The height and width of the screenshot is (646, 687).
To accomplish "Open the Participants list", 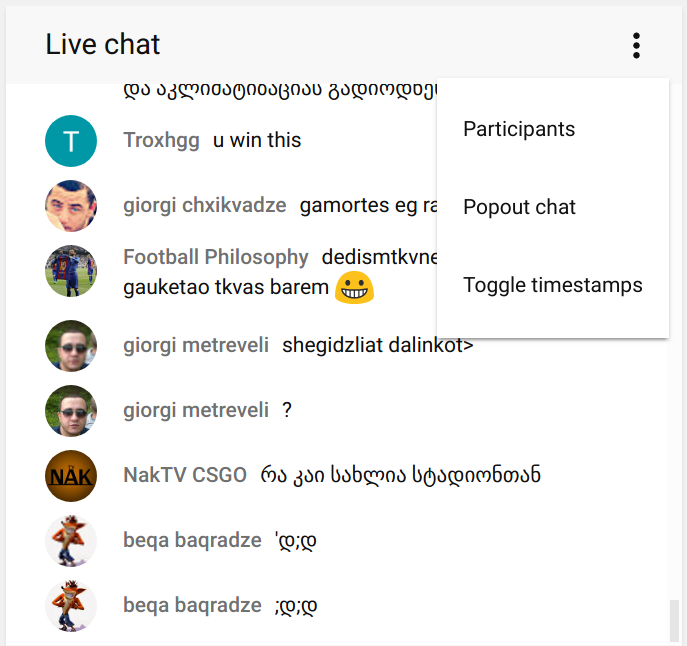I will click(519, 129).
